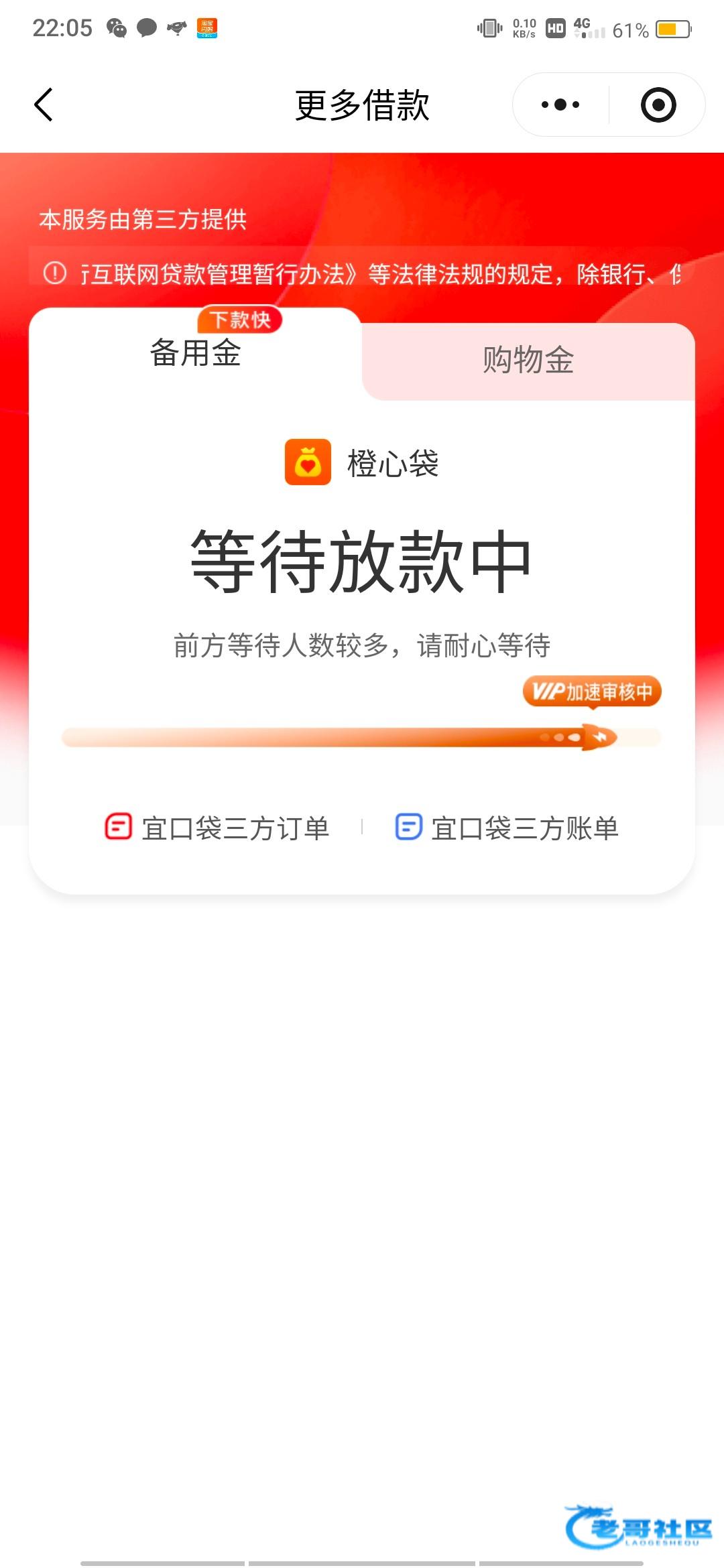Image resolution: width=724 pixels, height=1568 pixels.
Task: Select the 备用金 tab
Action: pos(195,353)
